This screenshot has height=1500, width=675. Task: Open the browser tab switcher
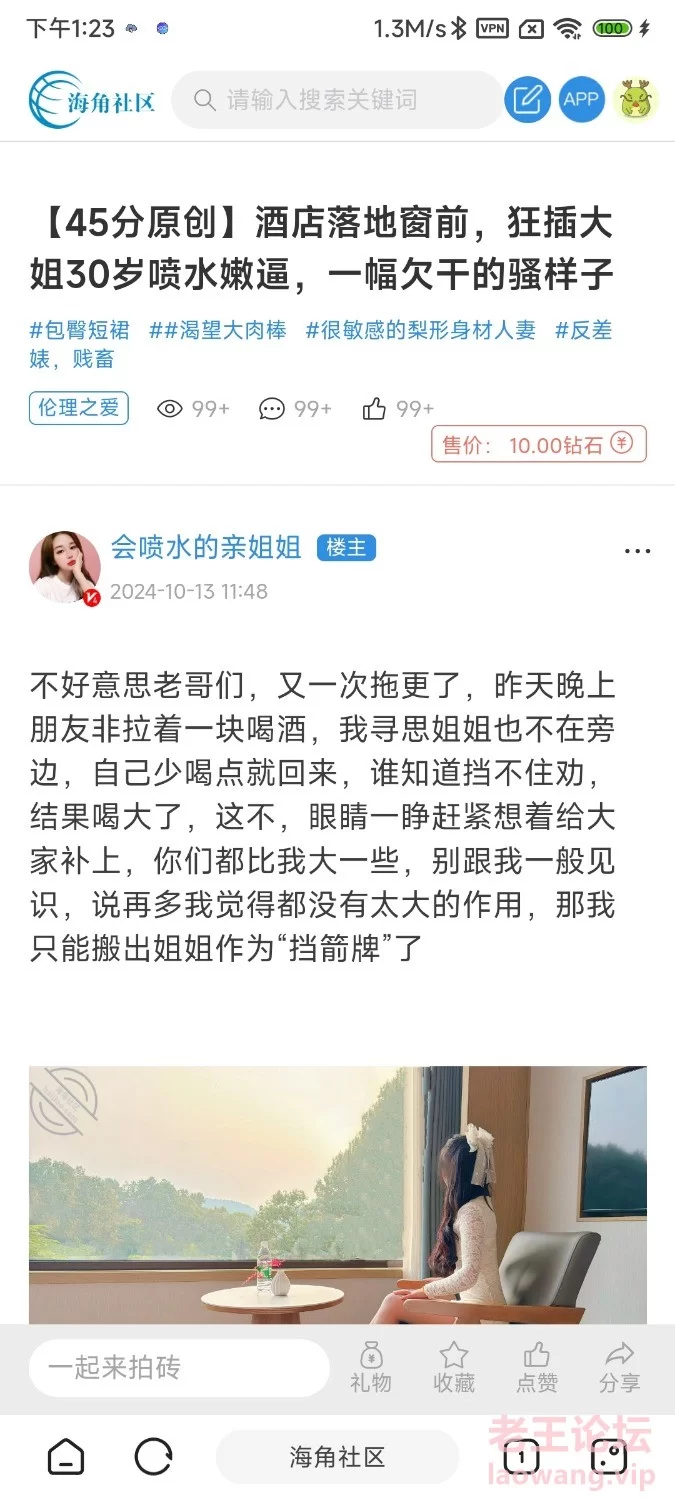[521, 1457]
